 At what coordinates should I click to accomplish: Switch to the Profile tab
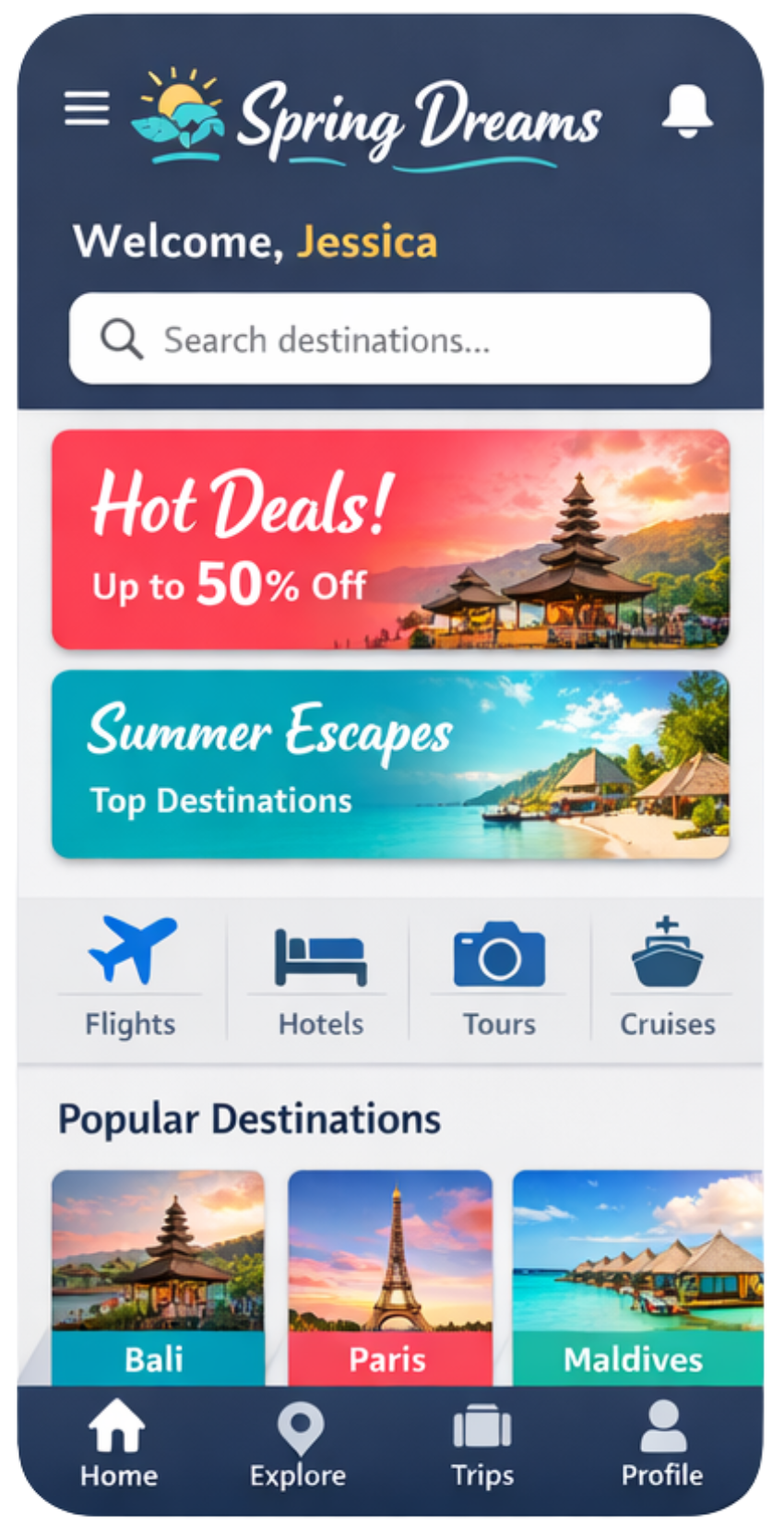click(662, 1445)
